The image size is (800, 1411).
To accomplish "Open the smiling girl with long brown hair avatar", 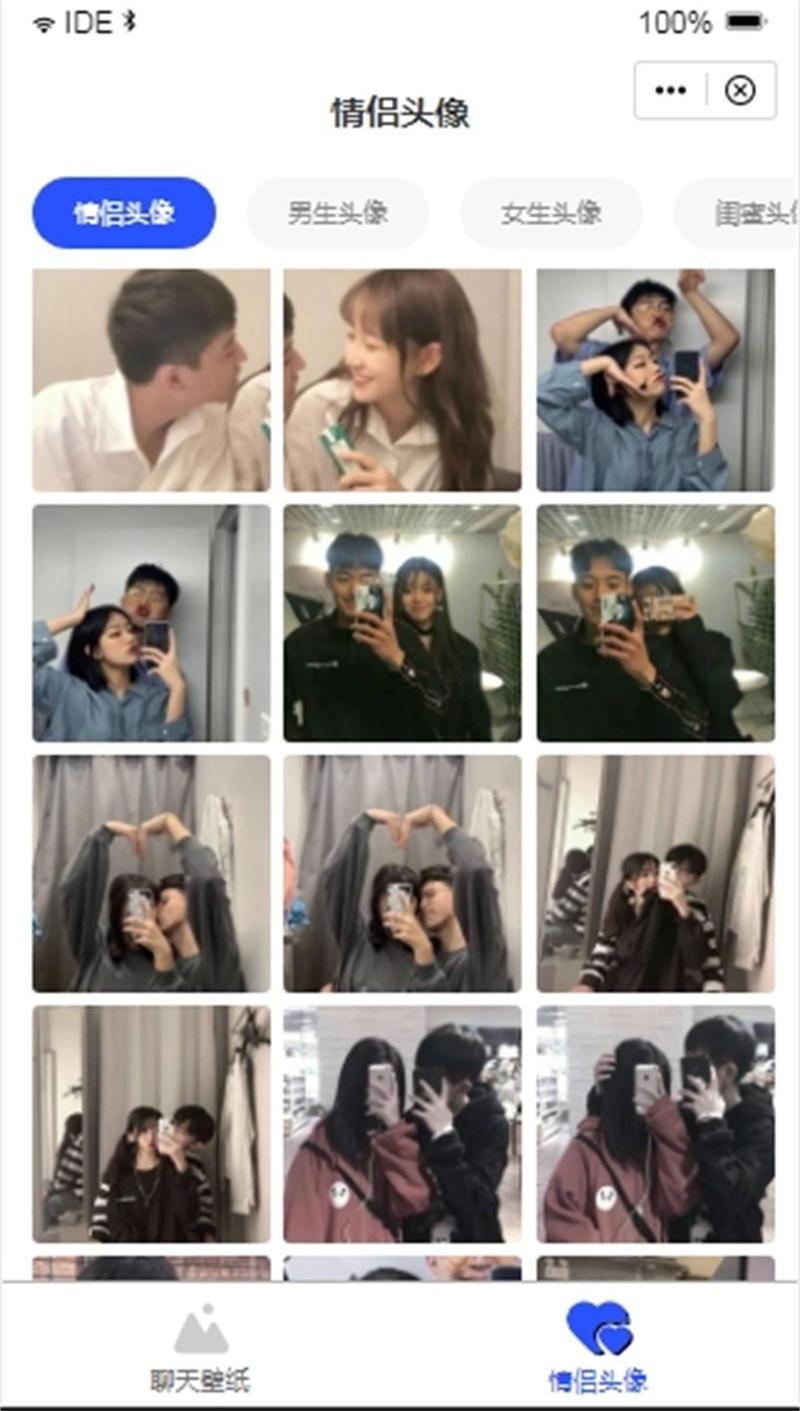I will pyautogui.click(x=402, y=380).
